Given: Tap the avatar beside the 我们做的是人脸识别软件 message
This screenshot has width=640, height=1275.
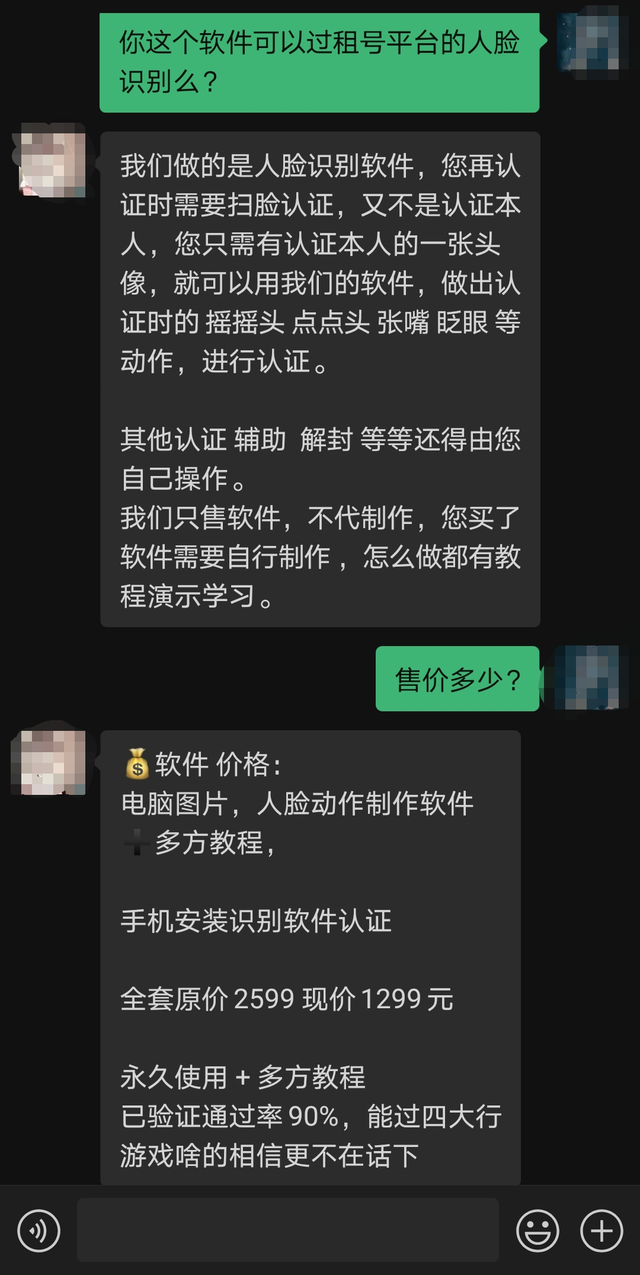Looking at the screenshot, I should tap(52, 164).
